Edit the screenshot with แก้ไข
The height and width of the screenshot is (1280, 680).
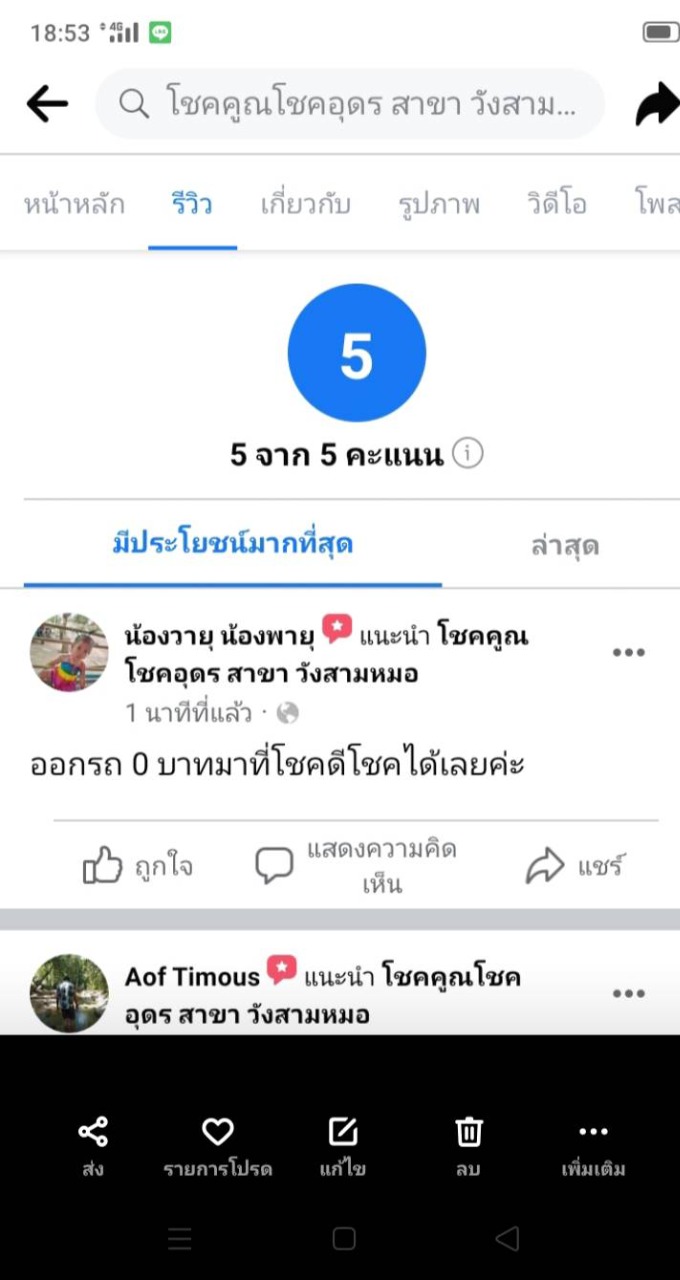click(x=343, y=1146)
